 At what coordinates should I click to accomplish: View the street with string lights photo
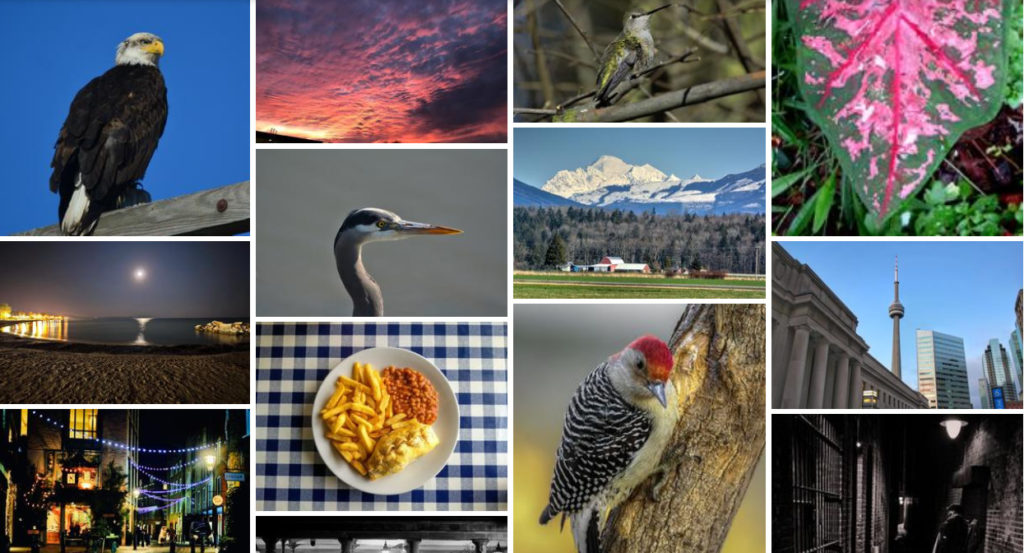tap(125, 480)
